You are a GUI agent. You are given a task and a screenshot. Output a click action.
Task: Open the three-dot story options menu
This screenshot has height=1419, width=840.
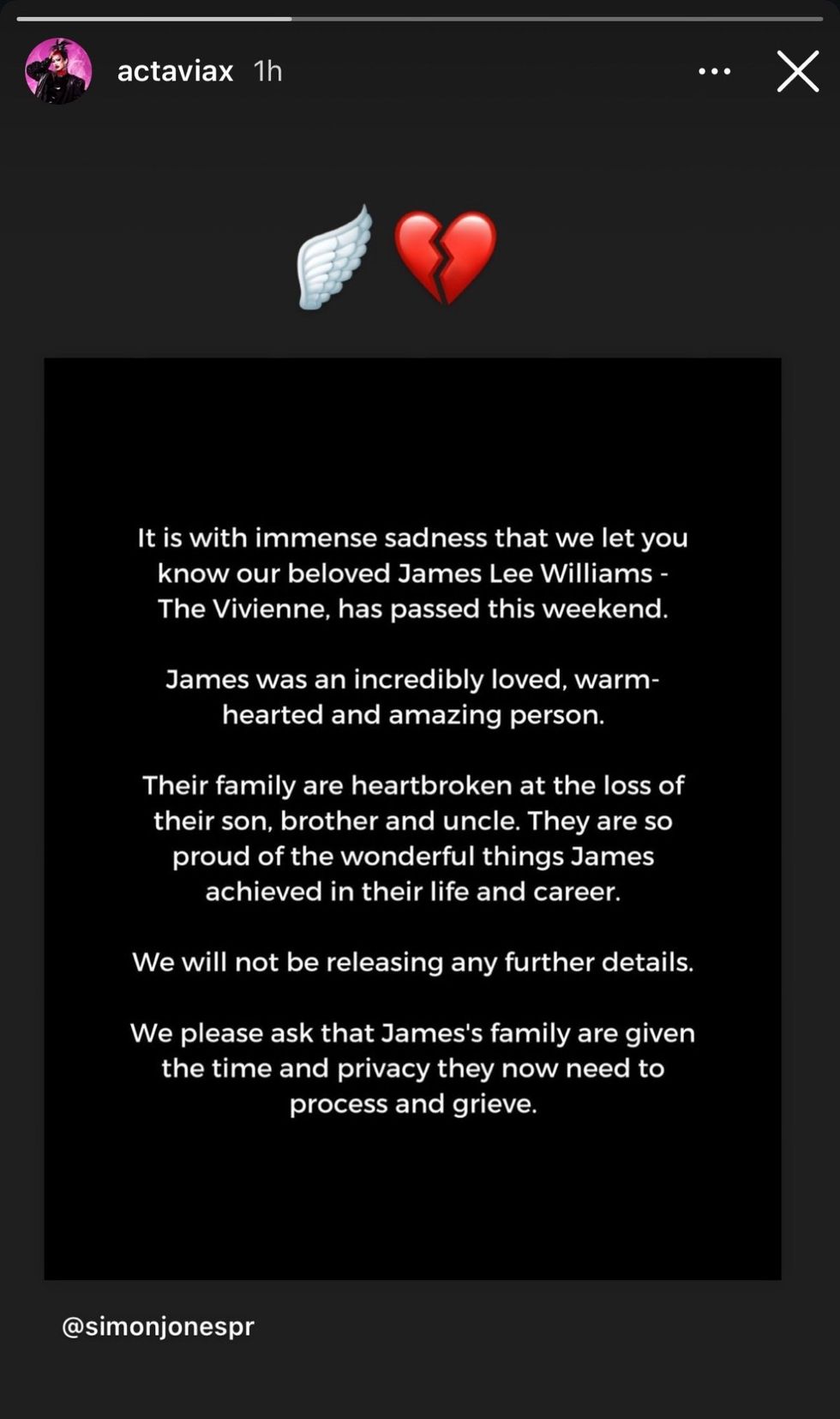714,71
